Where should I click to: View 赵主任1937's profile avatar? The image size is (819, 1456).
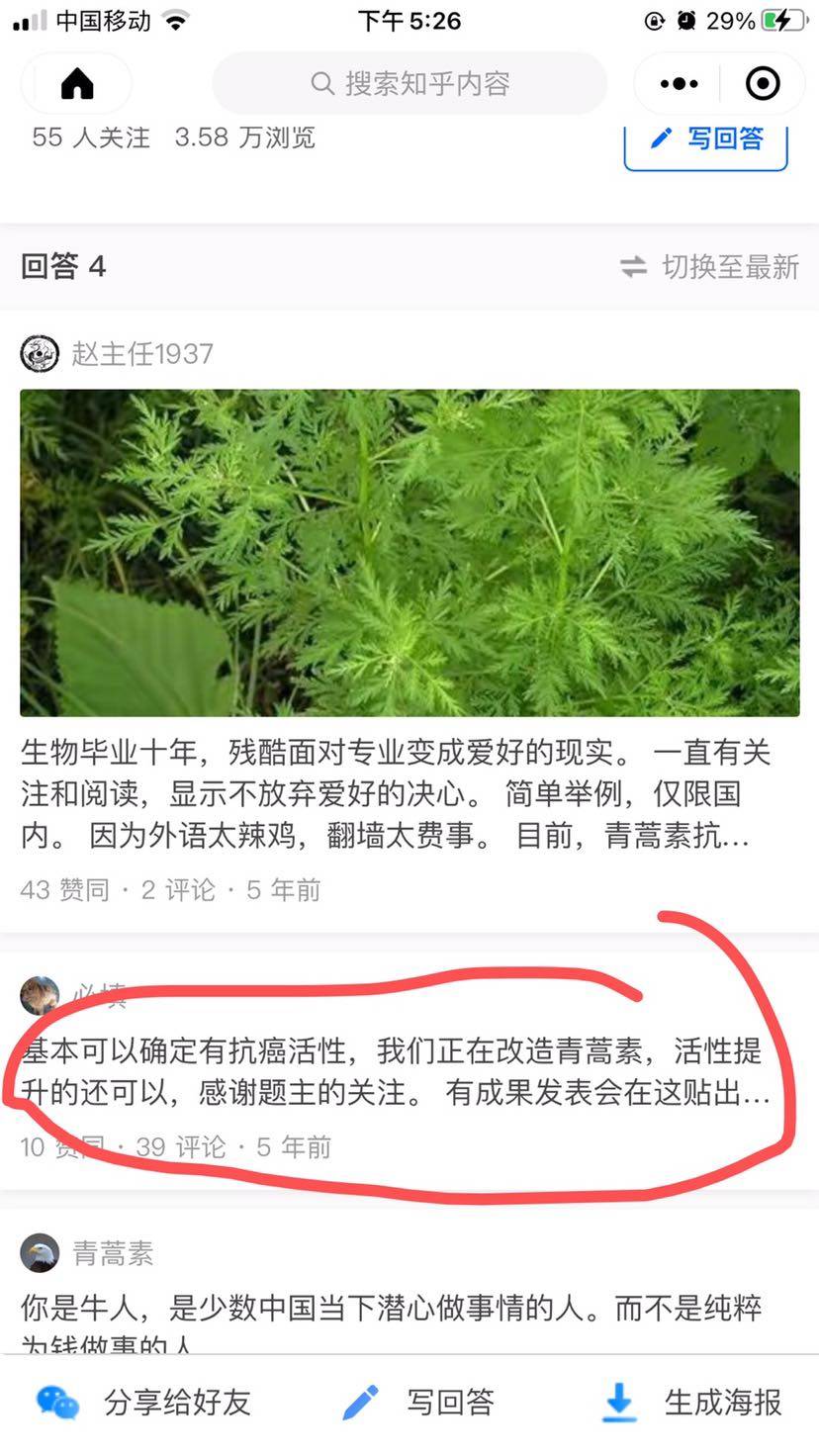40,353
